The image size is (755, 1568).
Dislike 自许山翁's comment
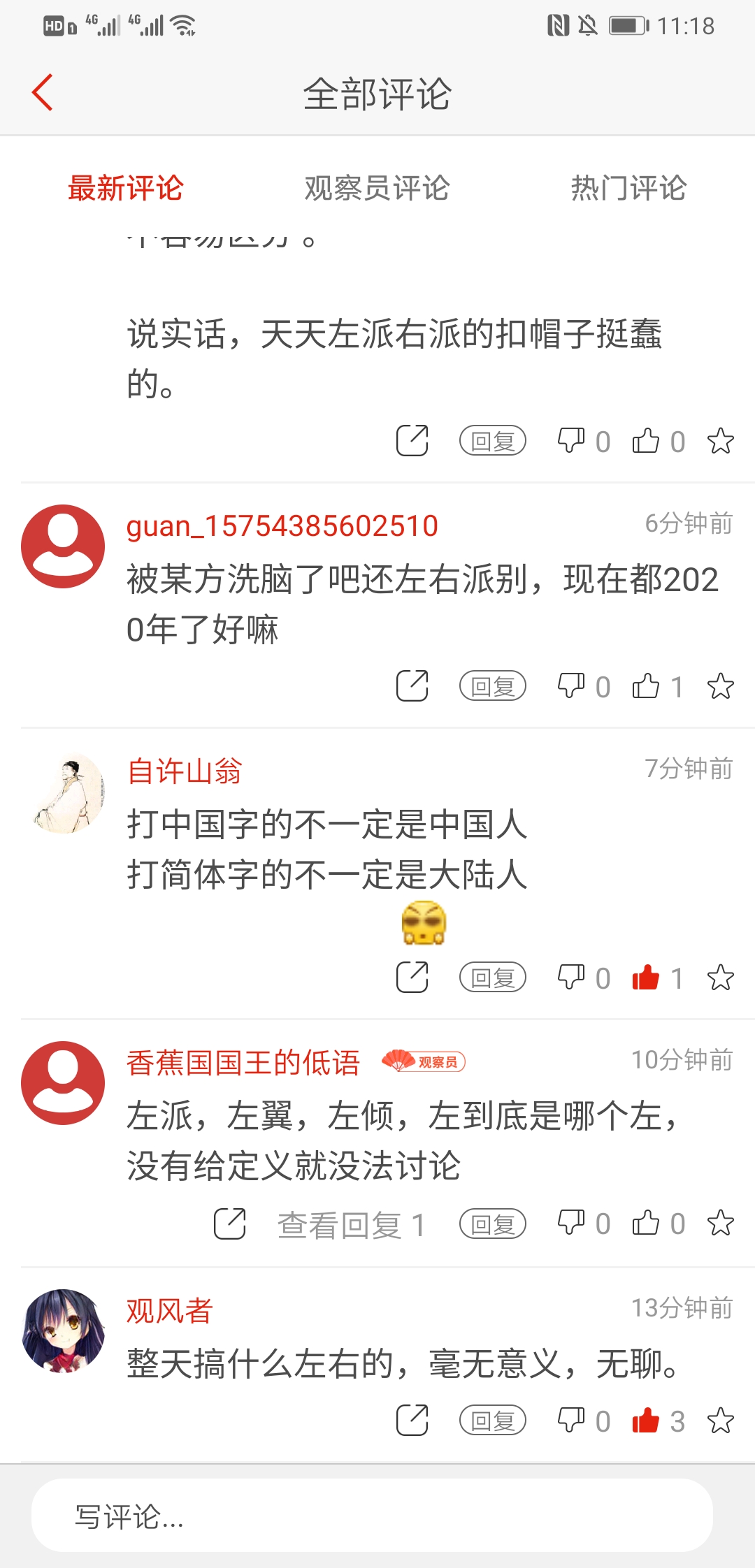(571, 978)
